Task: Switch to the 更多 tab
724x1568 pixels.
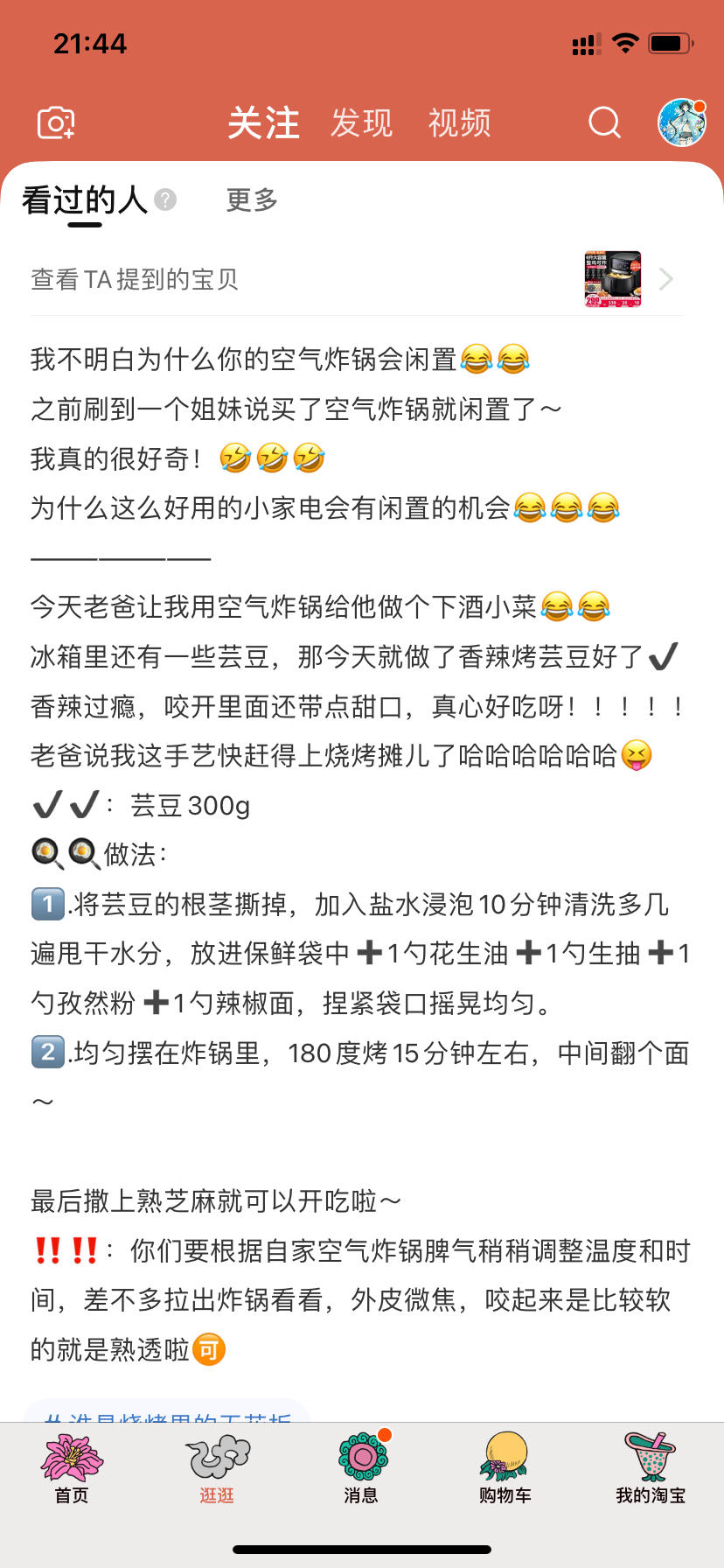Action: click(x=252, y=200)
